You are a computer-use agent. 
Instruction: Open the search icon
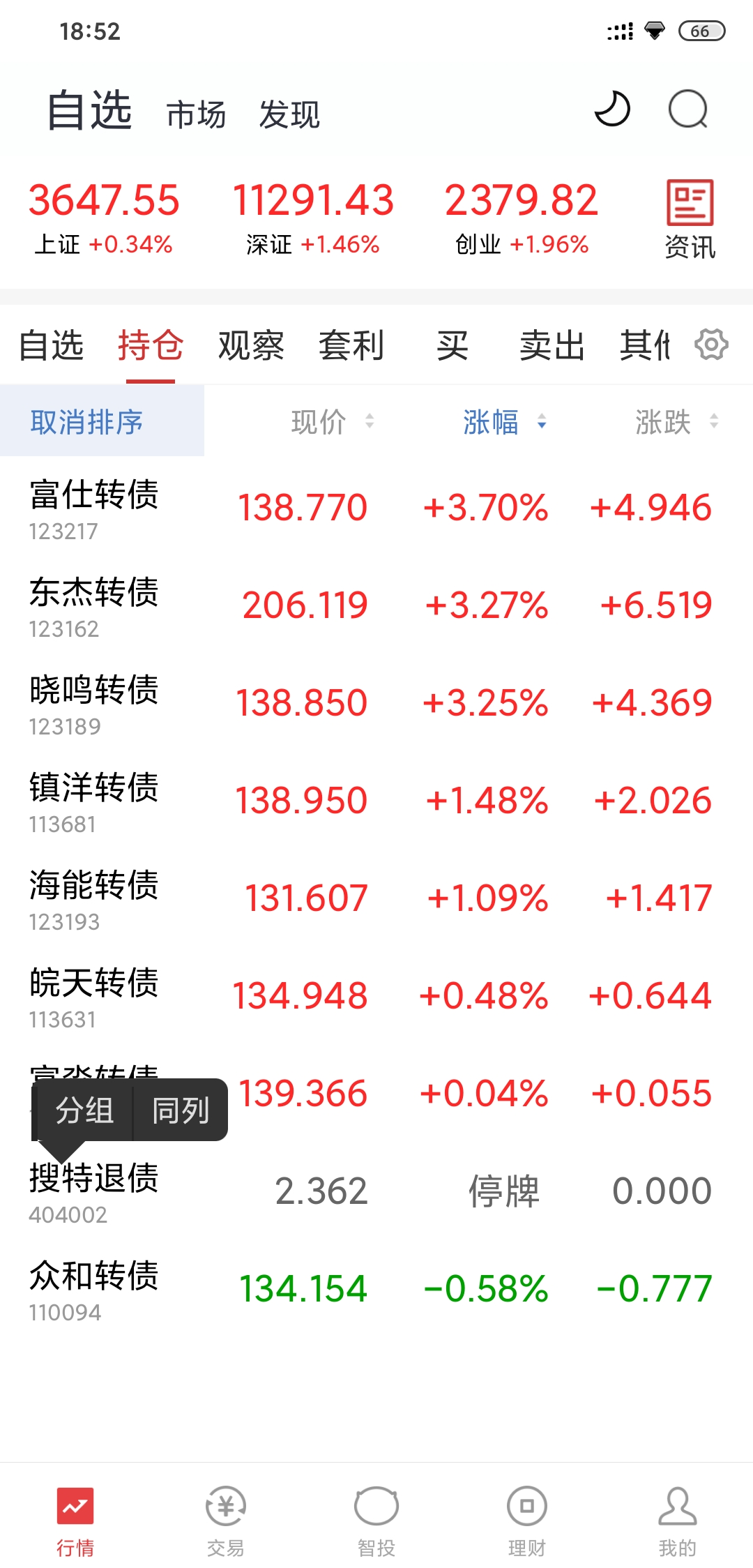[687, 110]
